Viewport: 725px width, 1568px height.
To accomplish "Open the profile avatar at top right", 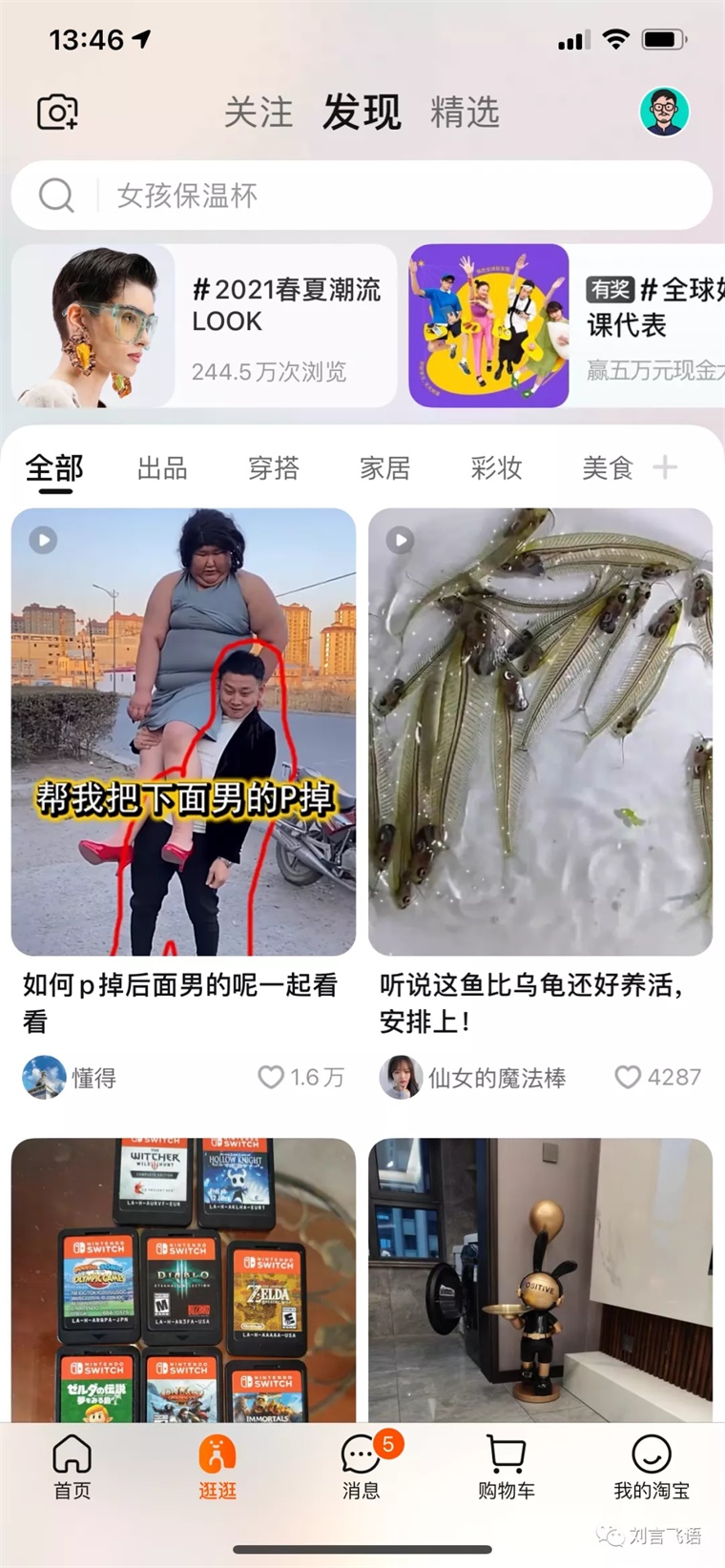I will coord(664,113).
